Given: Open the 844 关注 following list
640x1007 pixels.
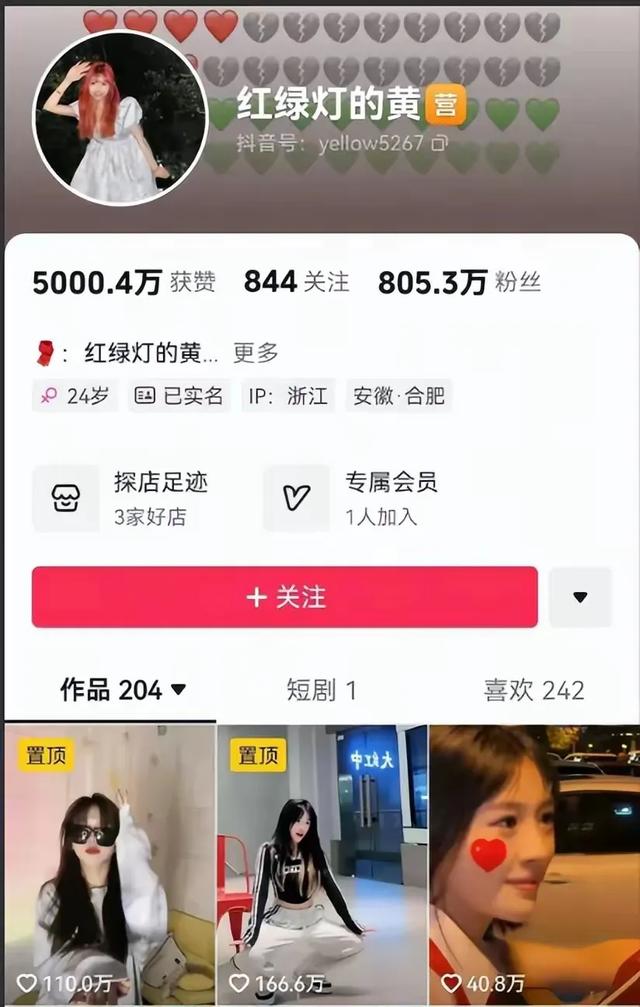Looking at the screenshot, I should pyautogui.click(x=296, y=283).
